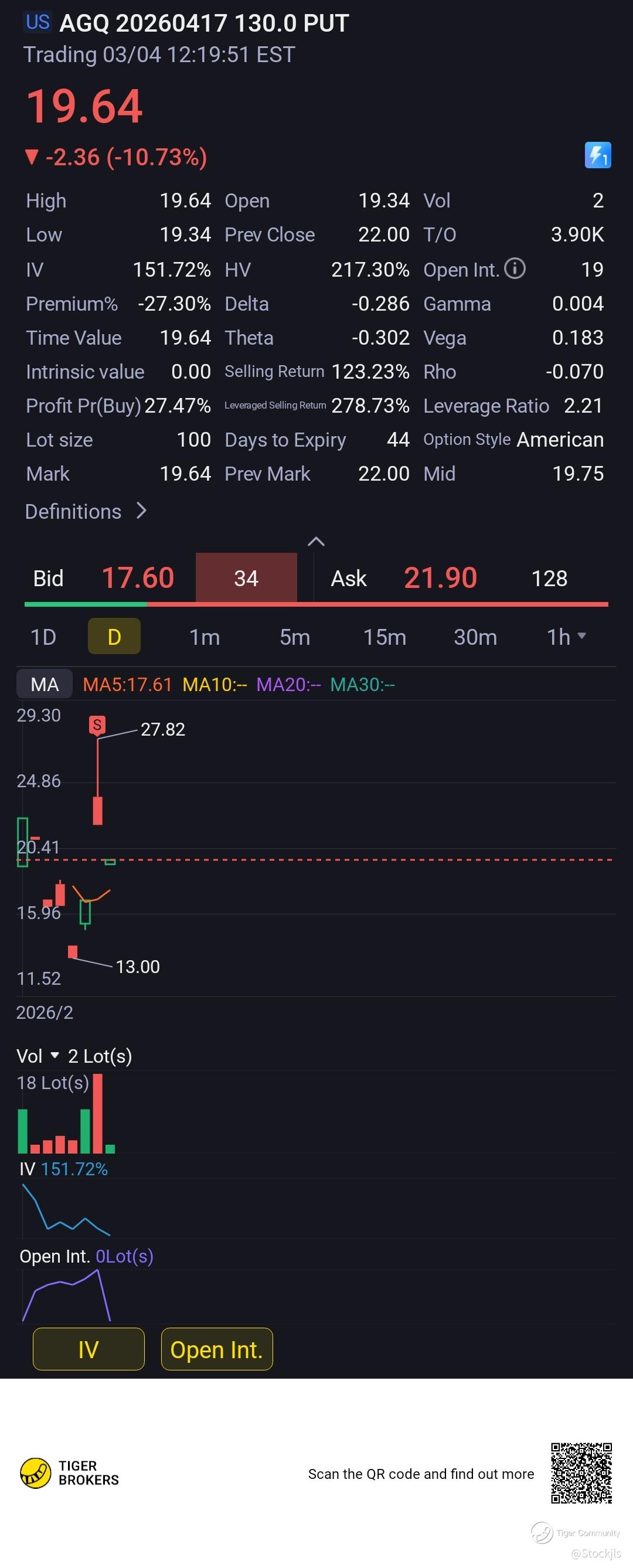This screenshot has width=633, height=1568.
Task: Switch chart to 1m interval
Action: point(204,637)
